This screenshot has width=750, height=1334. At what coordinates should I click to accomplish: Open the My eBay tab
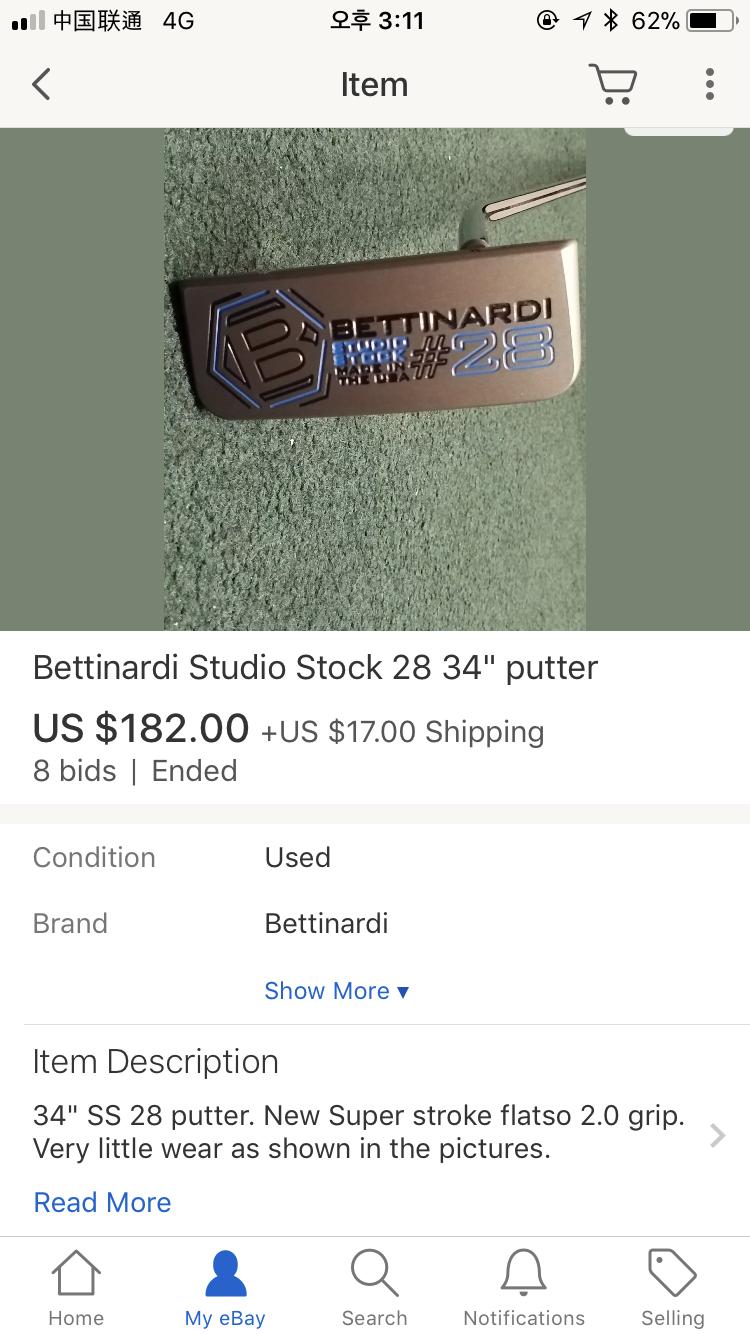click(x=225, y=1288)
